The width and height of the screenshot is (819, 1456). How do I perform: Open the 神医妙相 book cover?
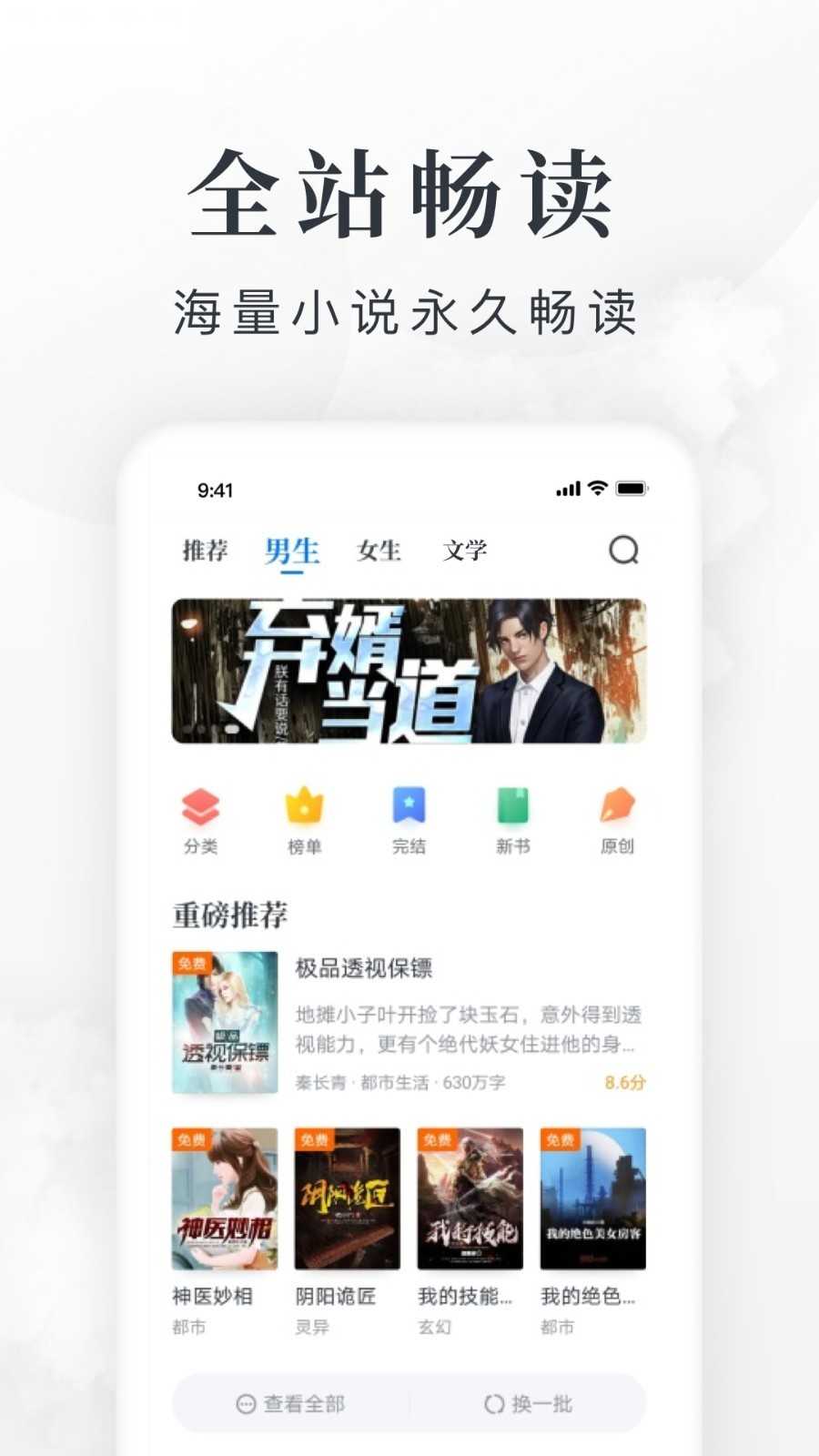[x=225, y=1199]
